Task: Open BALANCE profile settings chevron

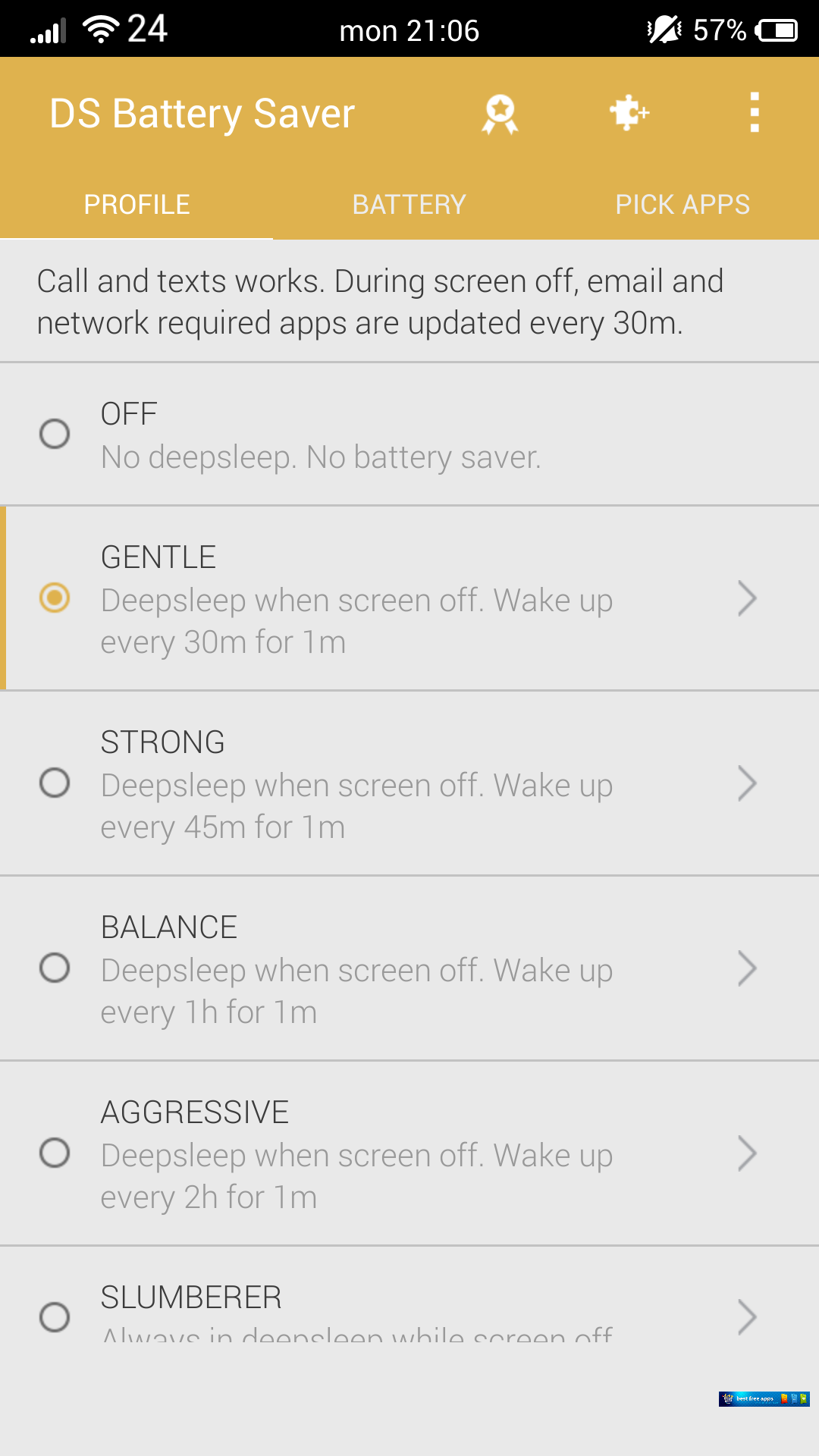Action: click(747, 968)
